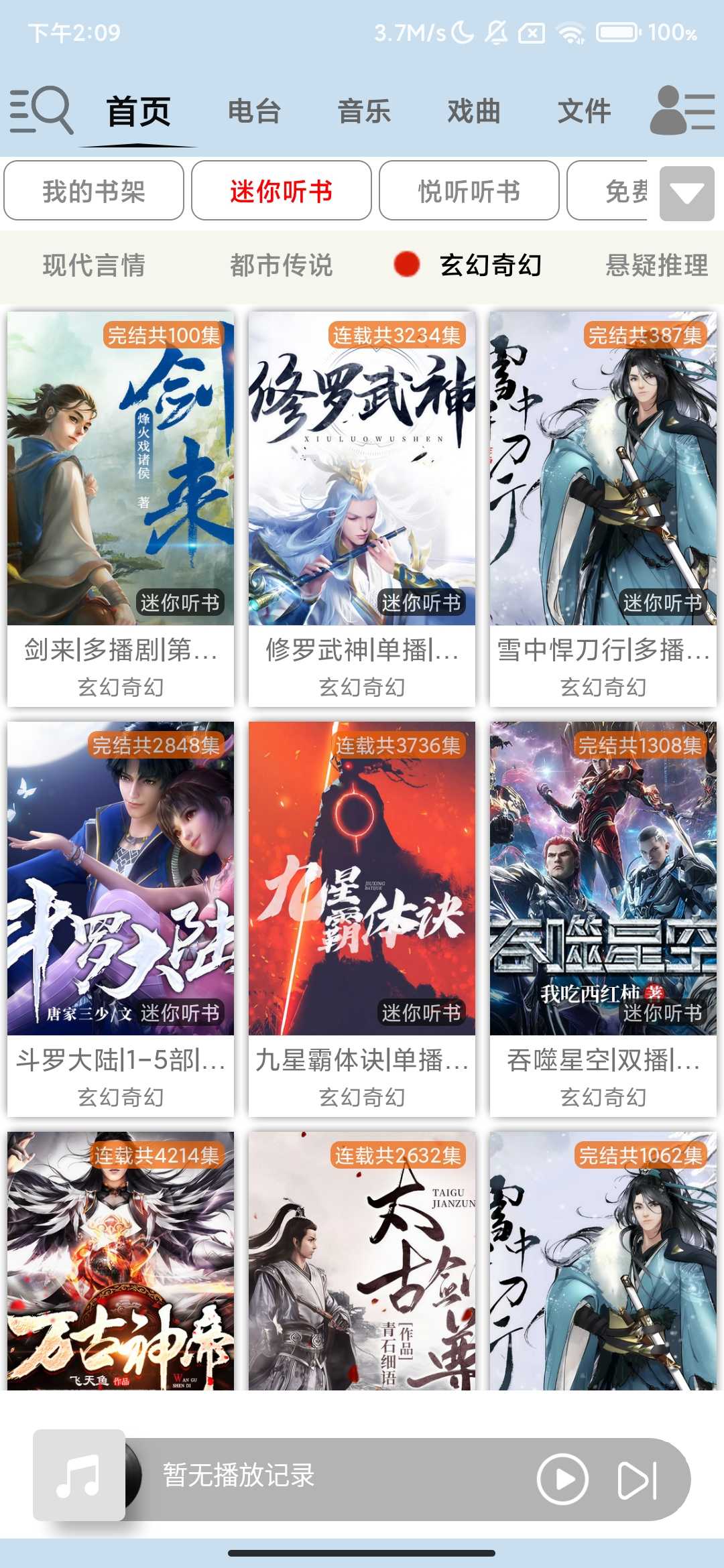Switch to the 音乐 tab
Viewport: 724px width, 1568px height.
point(364,111)
